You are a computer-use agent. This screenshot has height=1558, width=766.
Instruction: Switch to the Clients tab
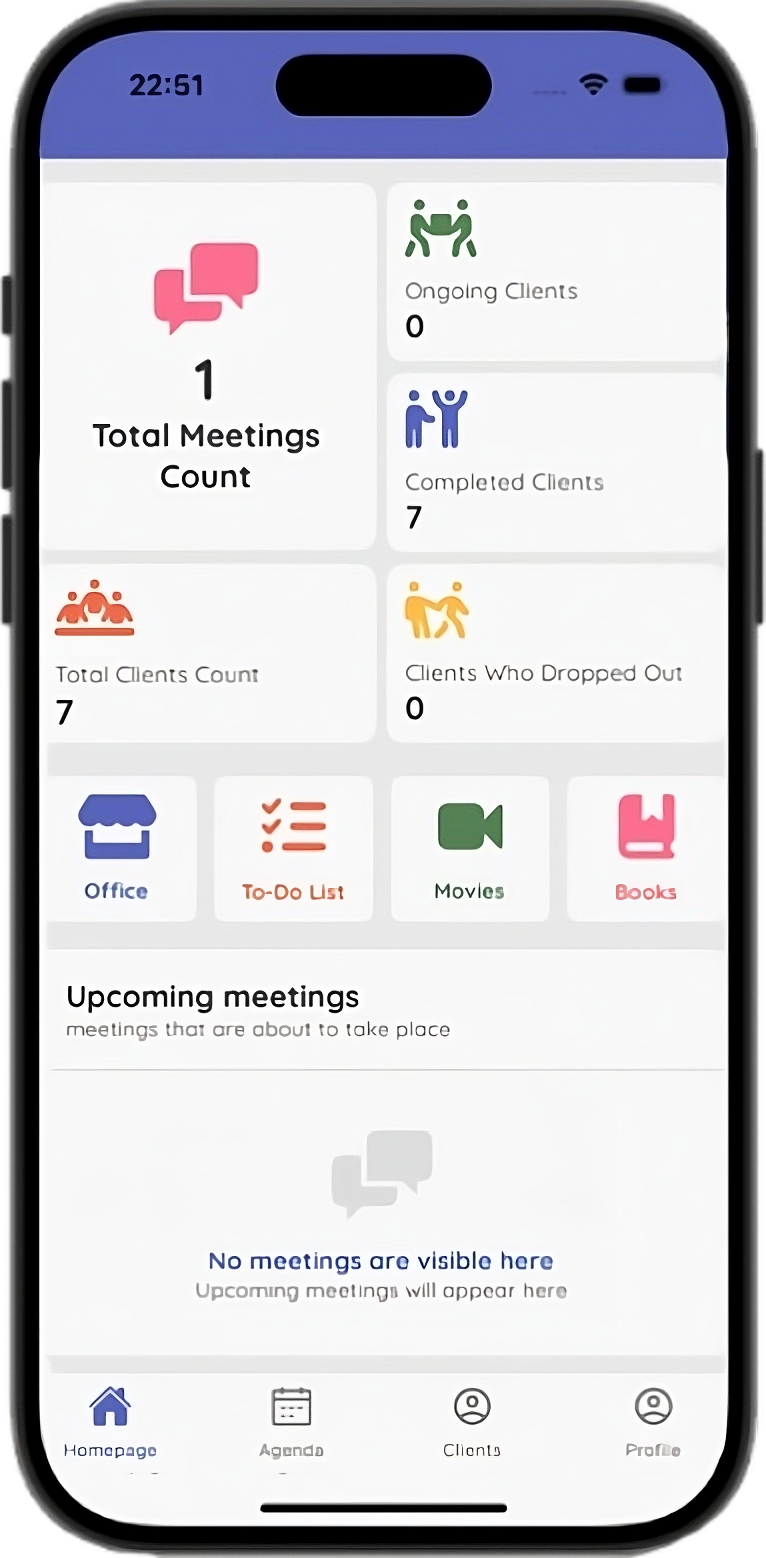coord(472,1421)
